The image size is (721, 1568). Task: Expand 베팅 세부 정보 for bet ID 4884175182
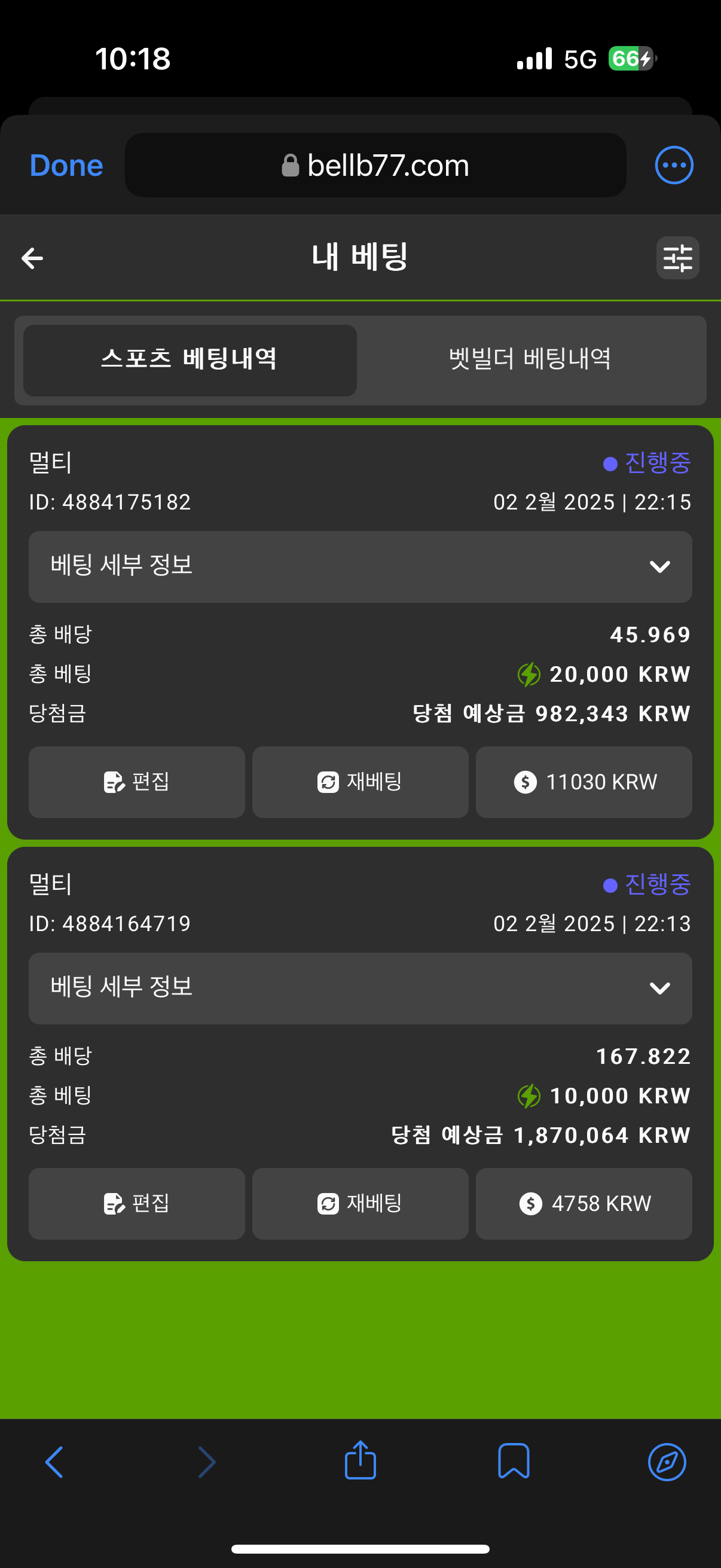tap(360, 567)
